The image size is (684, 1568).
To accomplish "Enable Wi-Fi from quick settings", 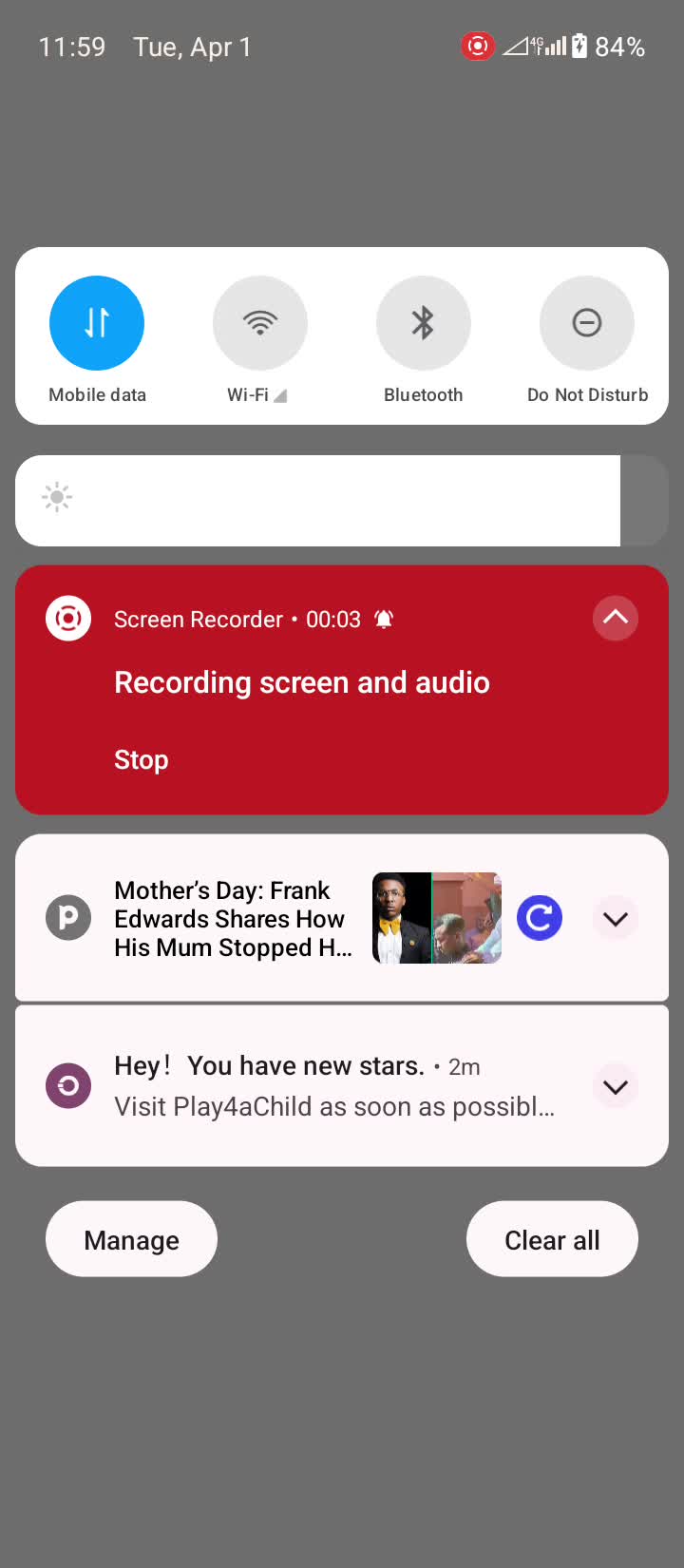I will (260, 323).
